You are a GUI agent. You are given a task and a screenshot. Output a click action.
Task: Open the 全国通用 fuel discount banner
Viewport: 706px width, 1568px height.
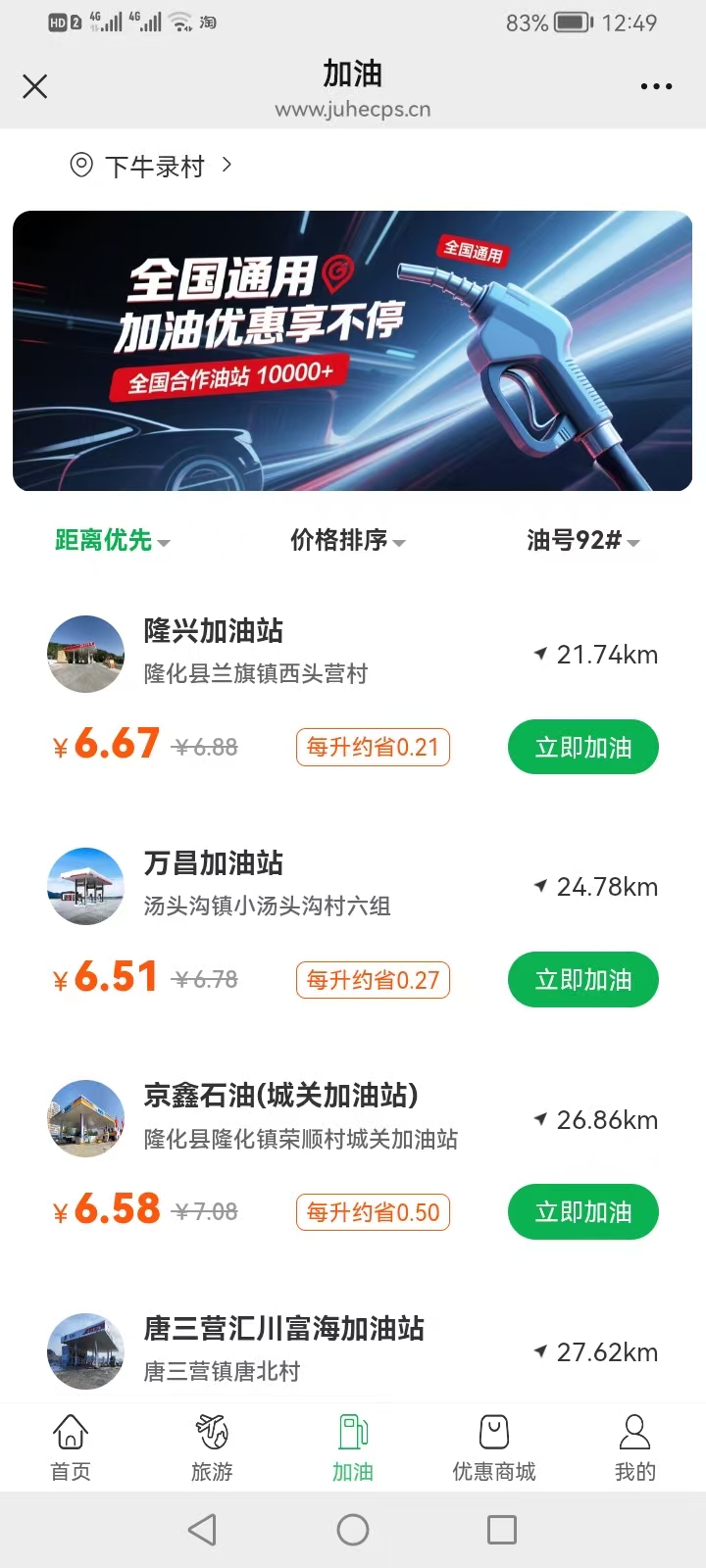(x=353, y=351)
